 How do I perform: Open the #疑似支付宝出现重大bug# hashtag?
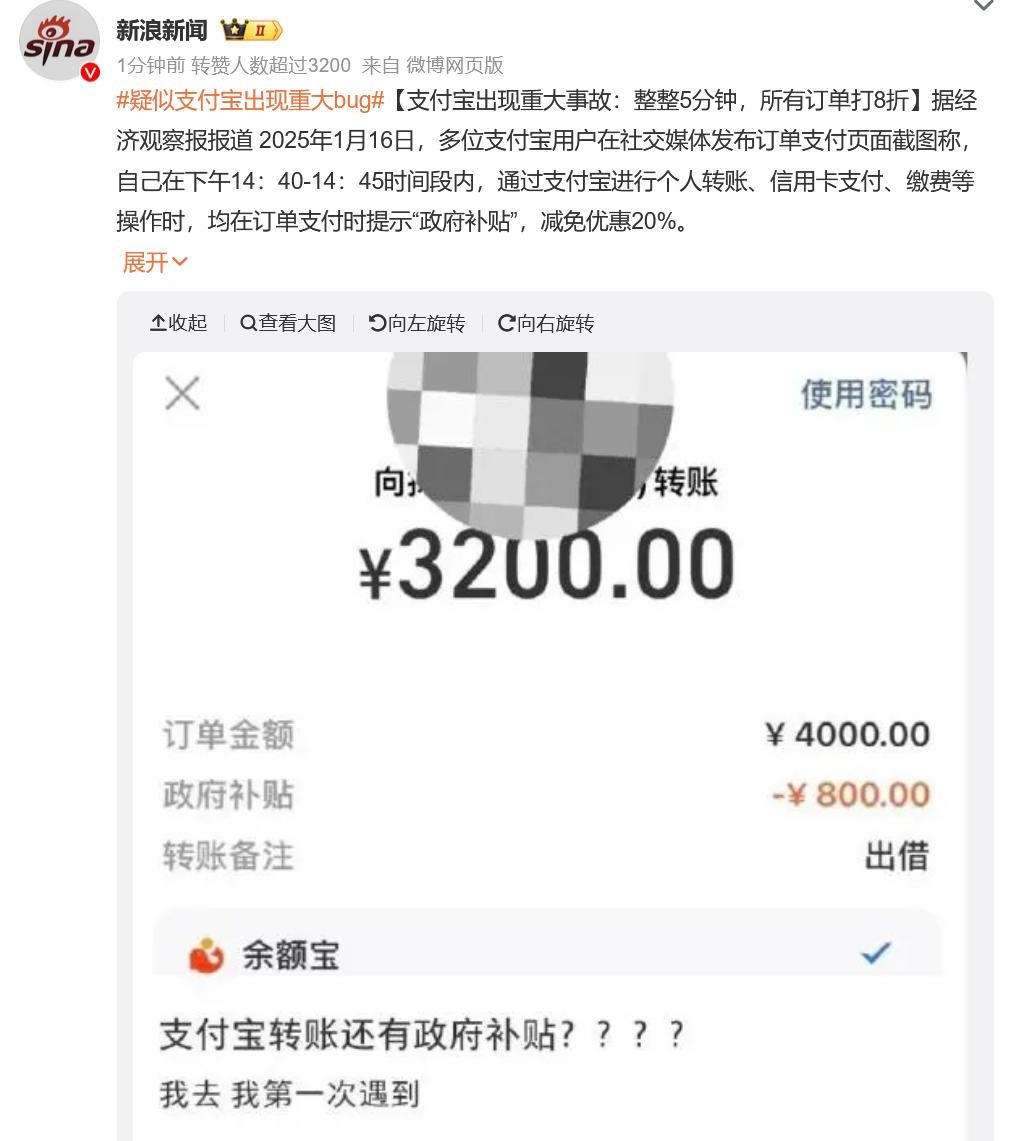250,101
